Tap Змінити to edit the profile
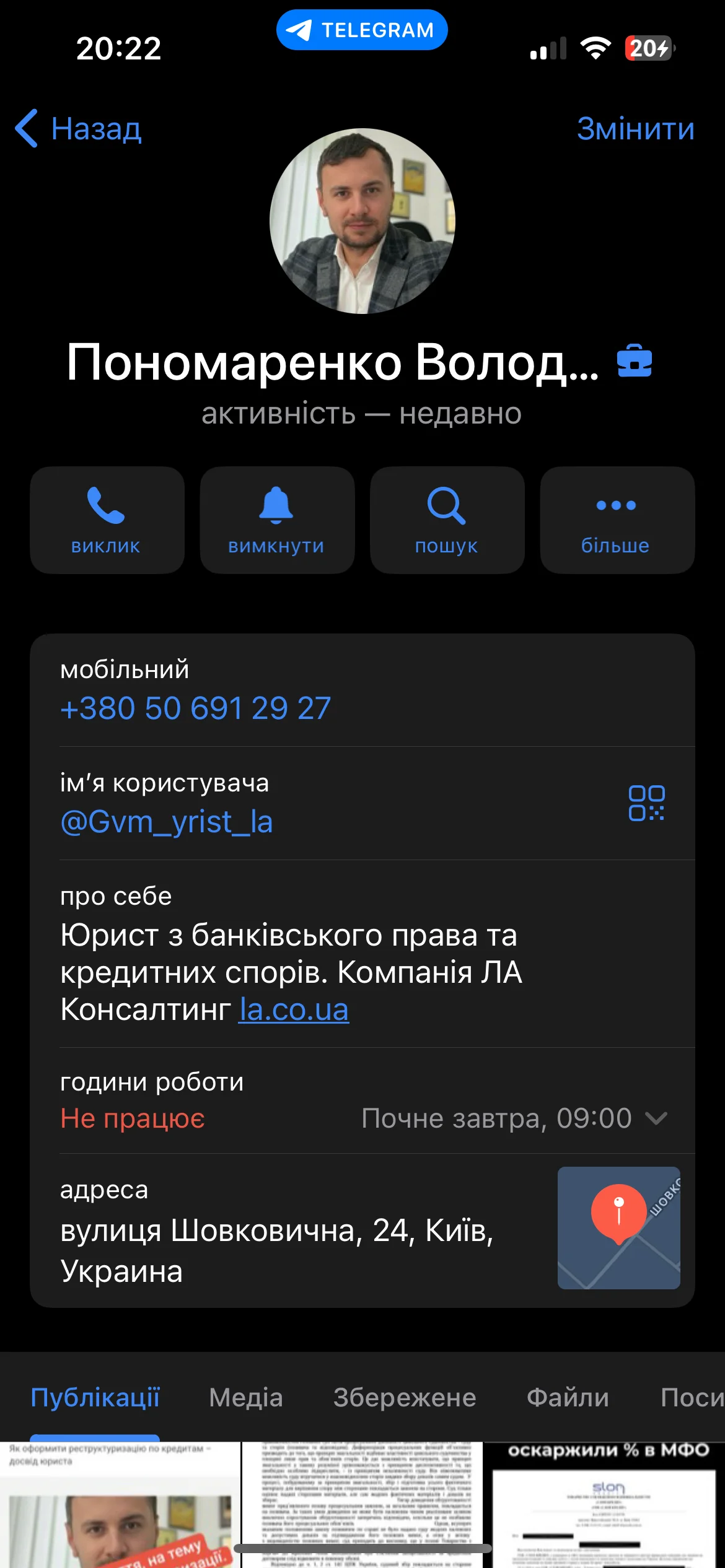Image resolution: width=725 pixels, height=1568 pixels. pyautogui.click(x=635, y=129)
